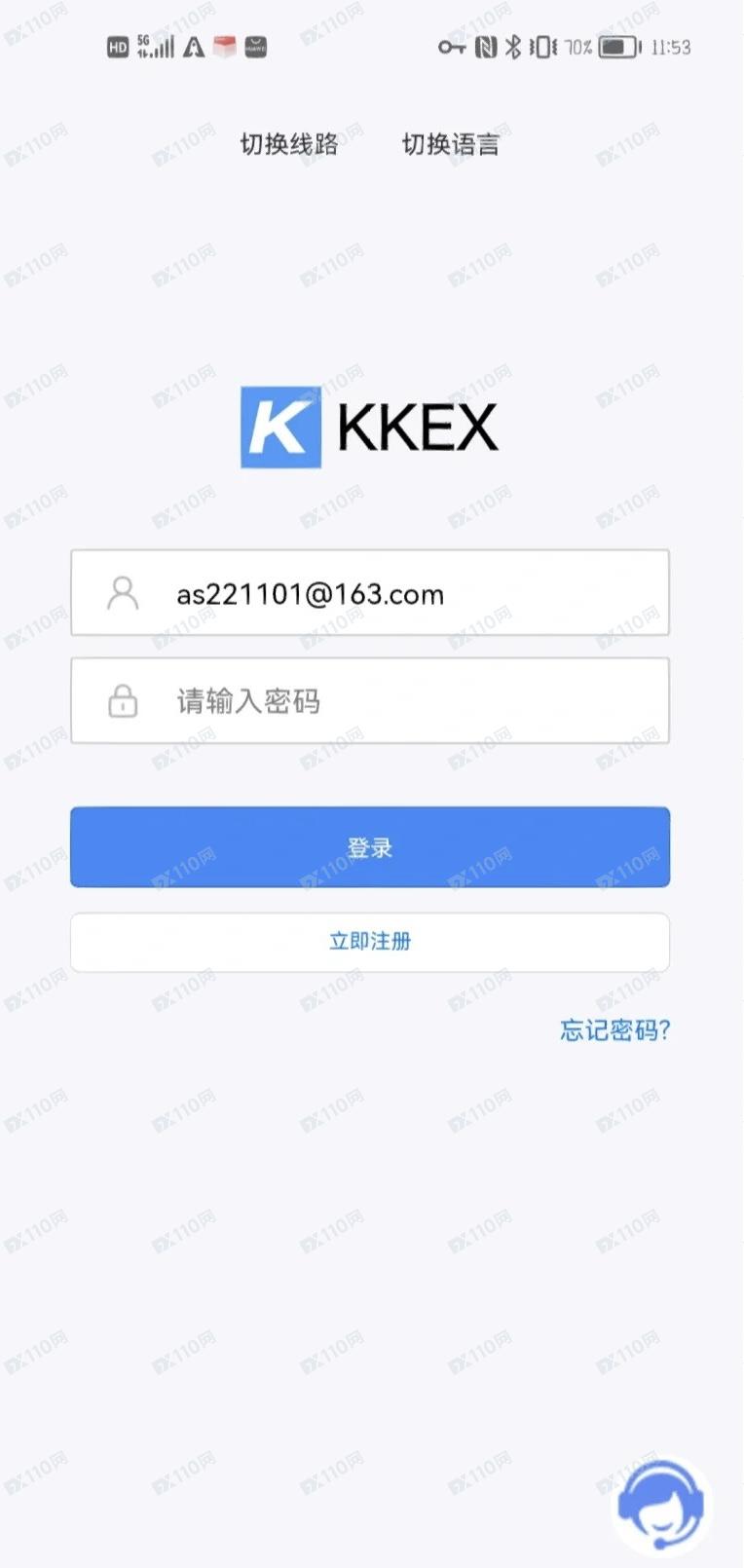
Task: Tap 切换线路 to switch line
Action: (x=289, y=145)
